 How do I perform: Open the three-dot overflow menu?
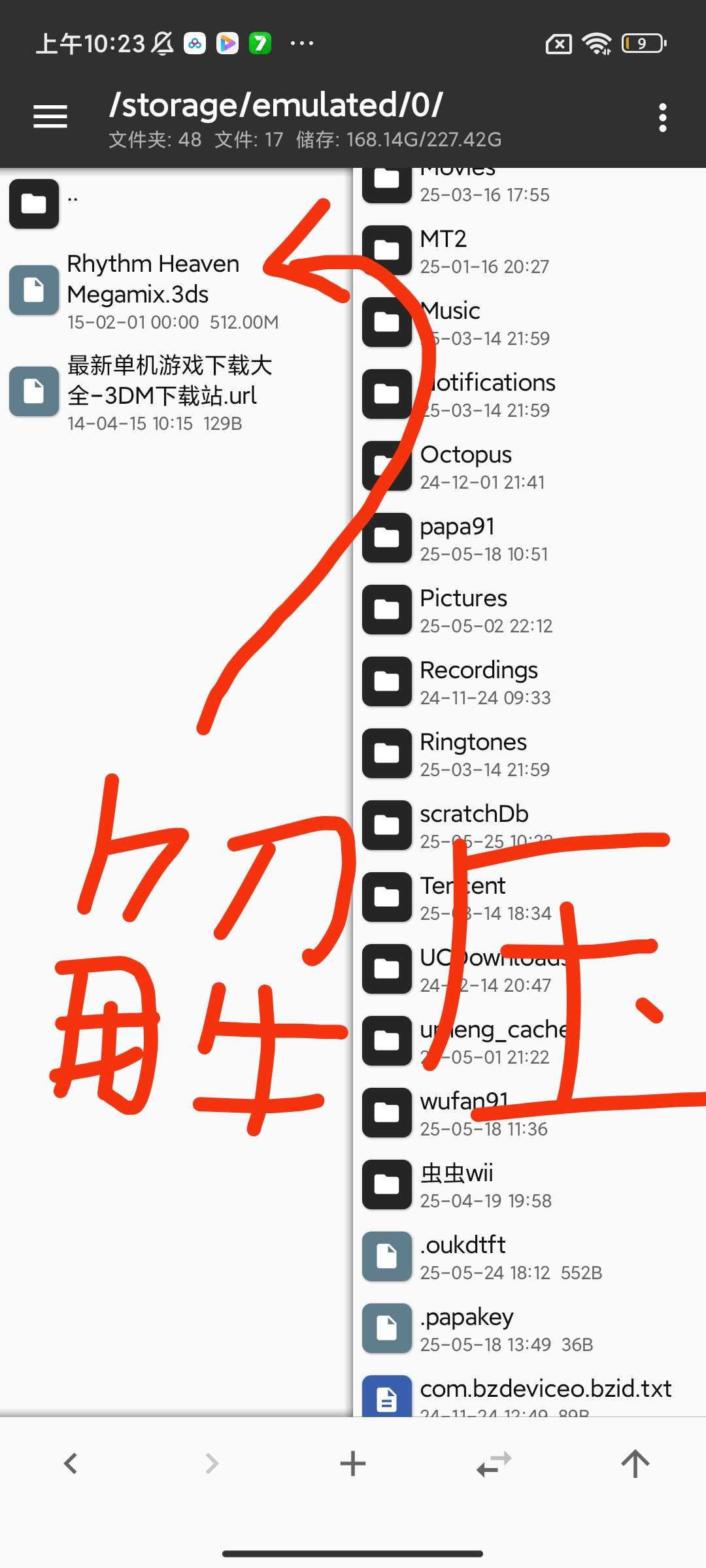pyautogui.click(x=662, y=118)
